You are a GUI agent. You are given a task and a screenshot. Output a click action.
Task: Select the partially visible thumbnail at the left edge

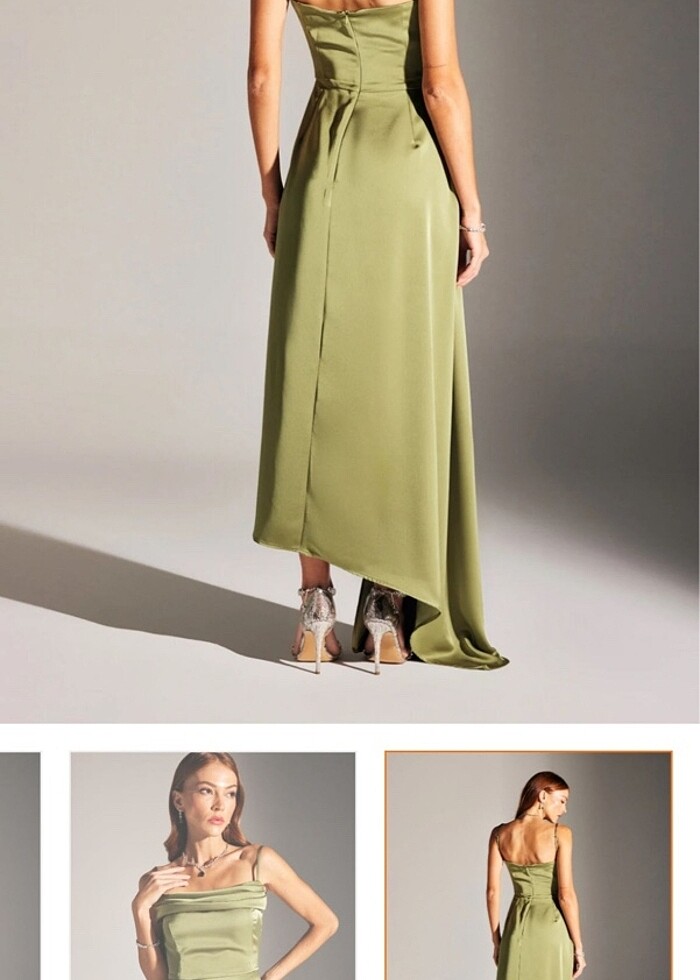(x=19, y=865)
